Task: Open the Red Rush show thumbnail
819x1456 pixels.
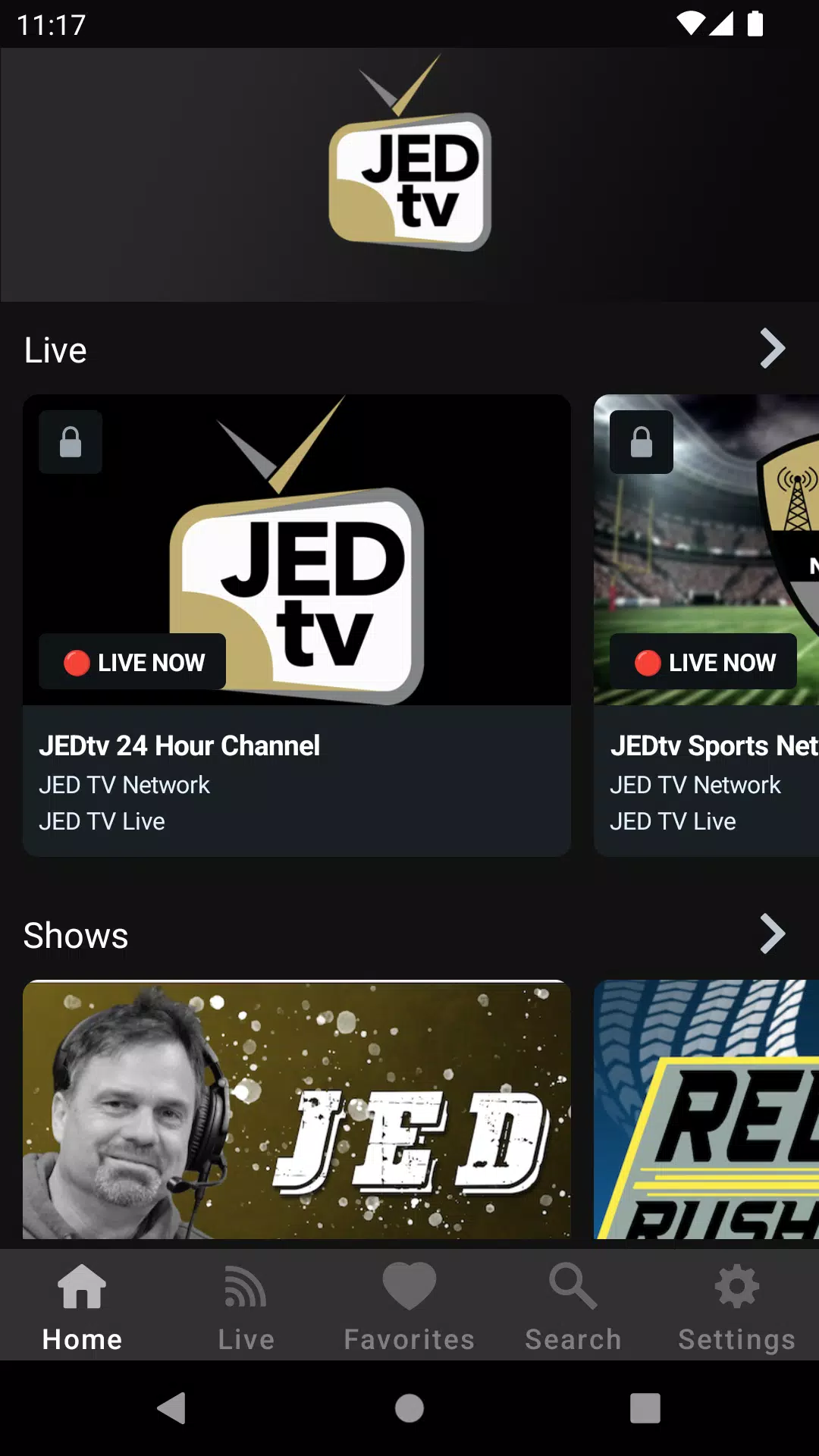Action: (707, 1109)
